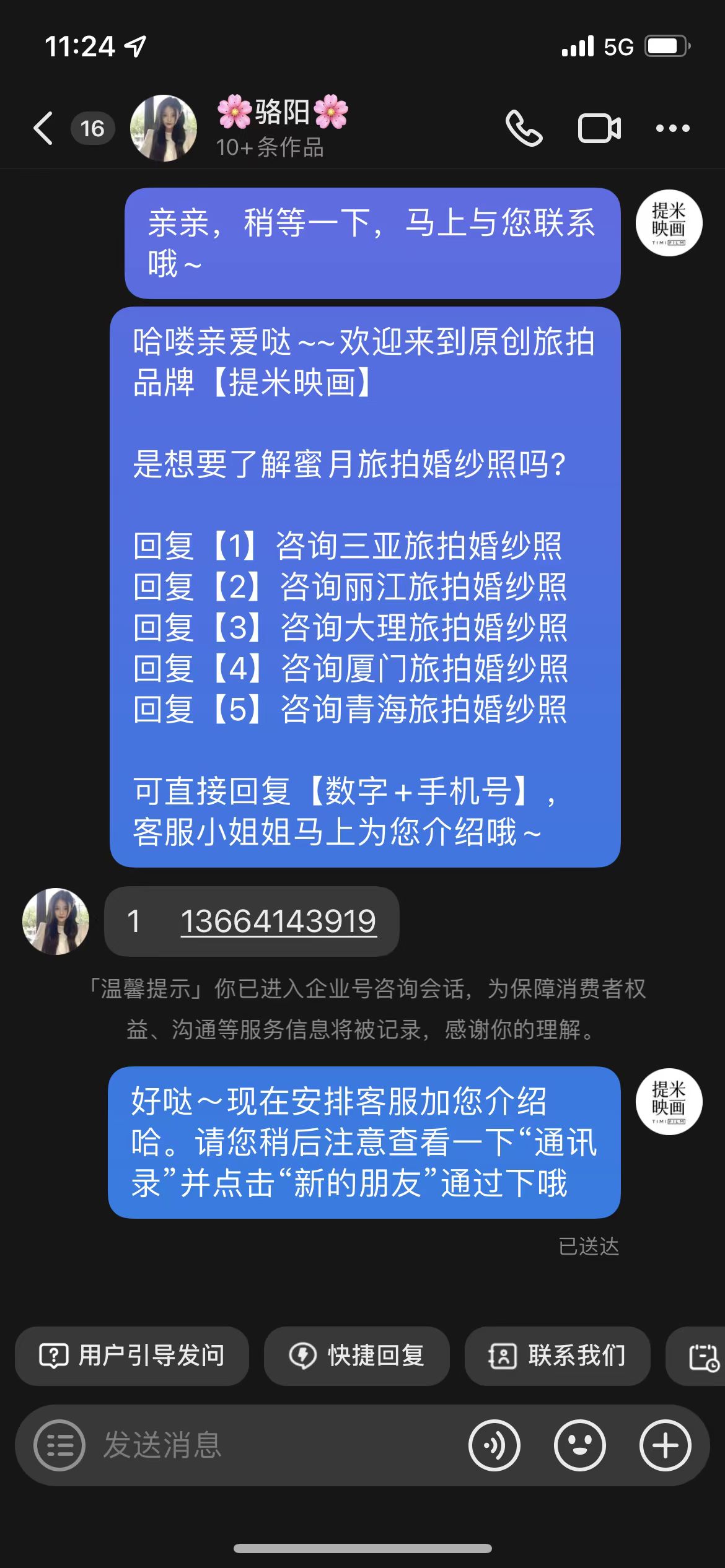Open the list menu icon in input bar
725x1568 pixels.
(59, 1445)
